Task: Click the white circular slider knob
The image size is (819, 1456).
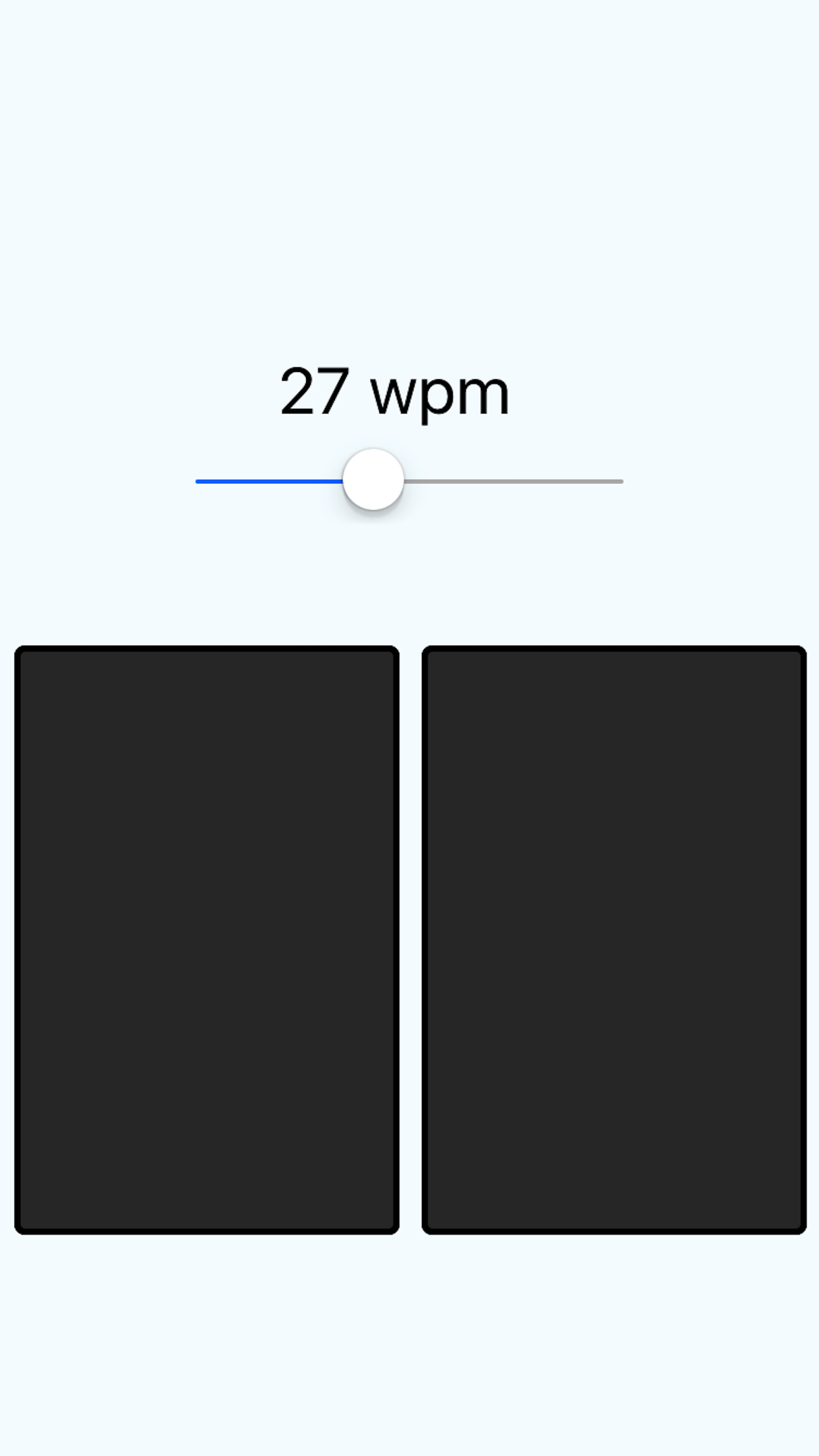Action: 373,482
